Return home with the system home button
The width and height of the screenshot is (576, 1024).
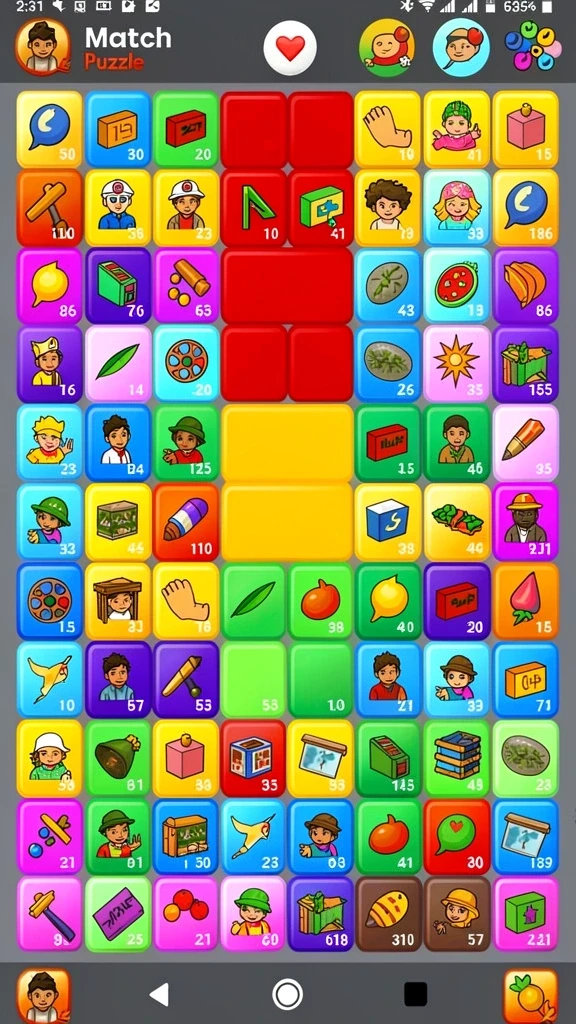point(287,995)
